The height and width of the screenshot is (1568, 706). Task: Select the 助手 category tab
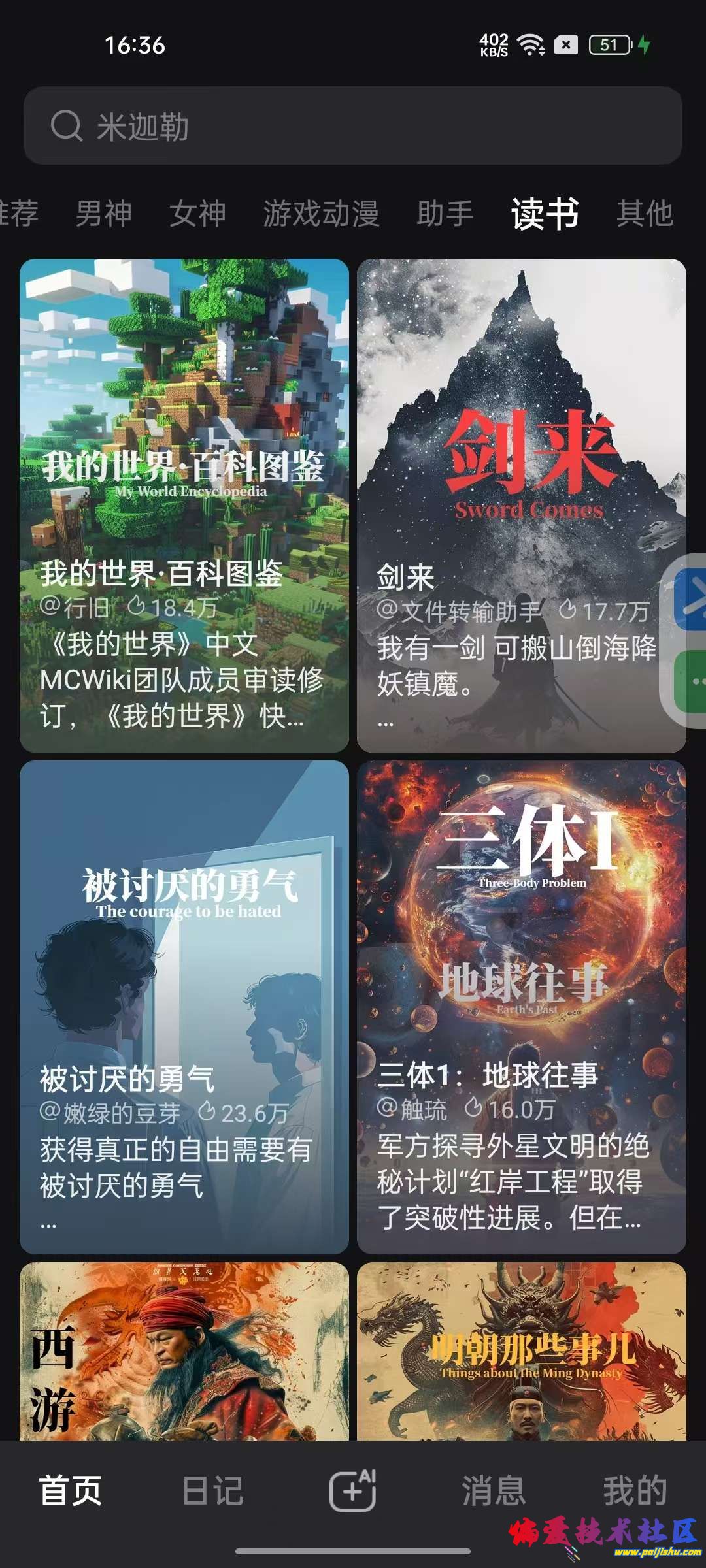pos(445,214)
